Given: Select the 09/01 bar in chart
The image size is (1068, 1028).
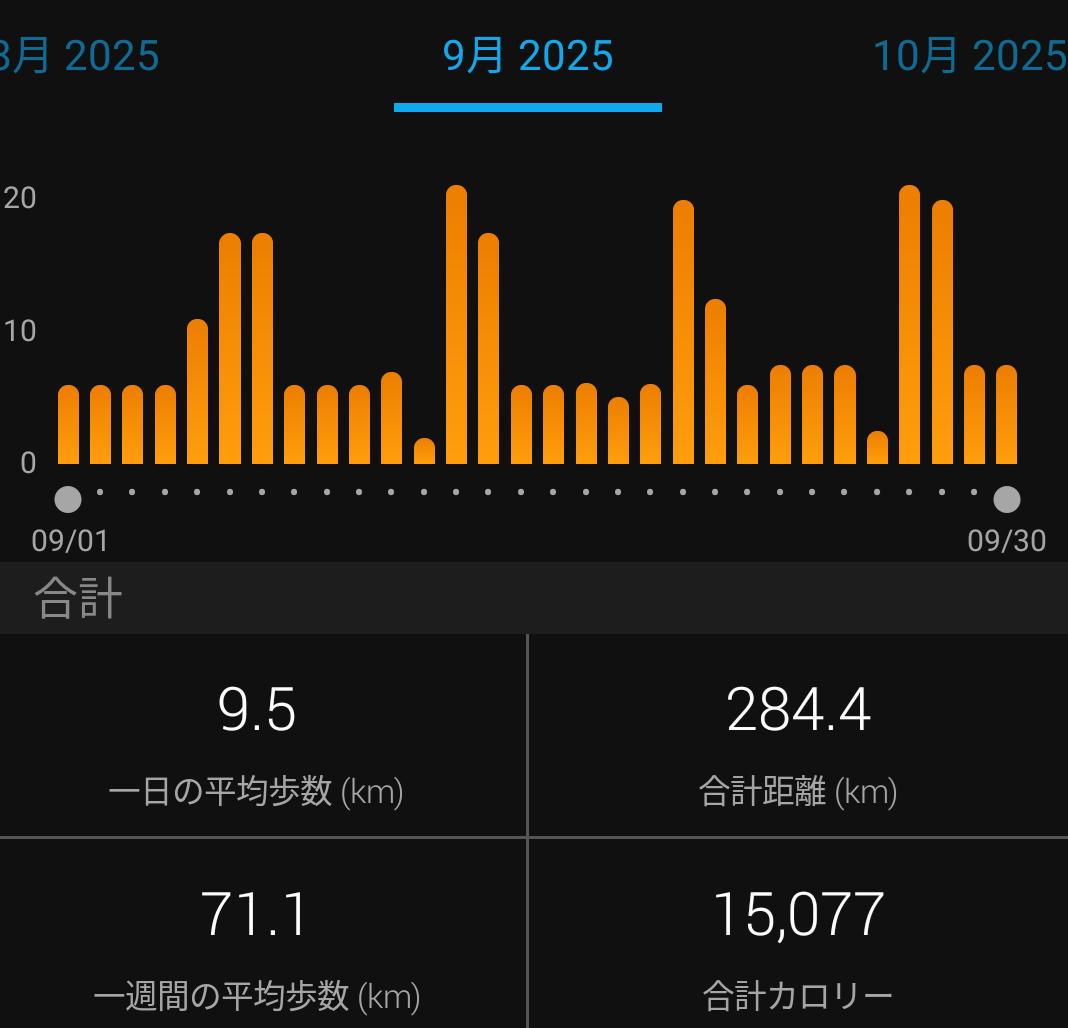Looking at the screenshot, I should pos(68,425).
